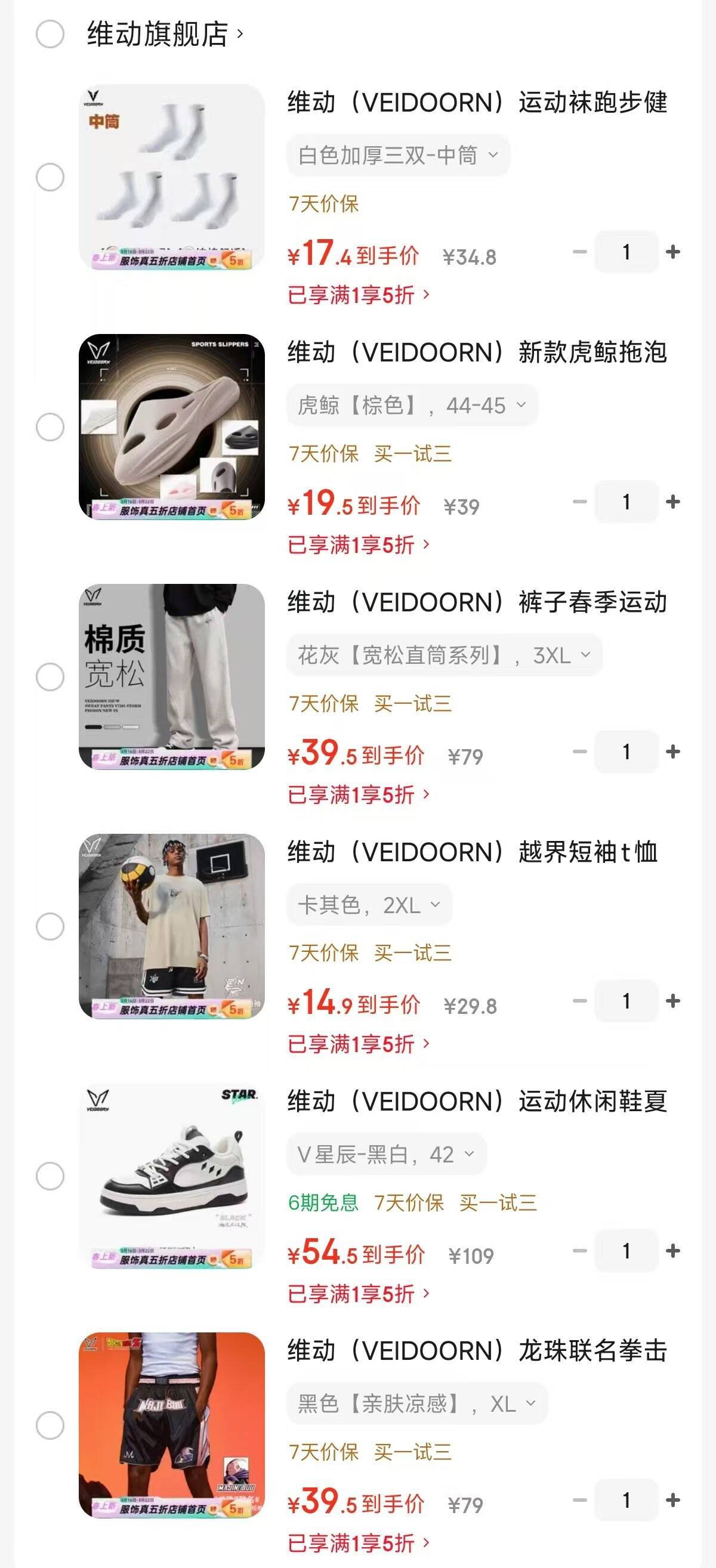Screen dimensions: 716x1568
Task: Select all items from 维动旗舰店
Action: [x=50, y=34]
